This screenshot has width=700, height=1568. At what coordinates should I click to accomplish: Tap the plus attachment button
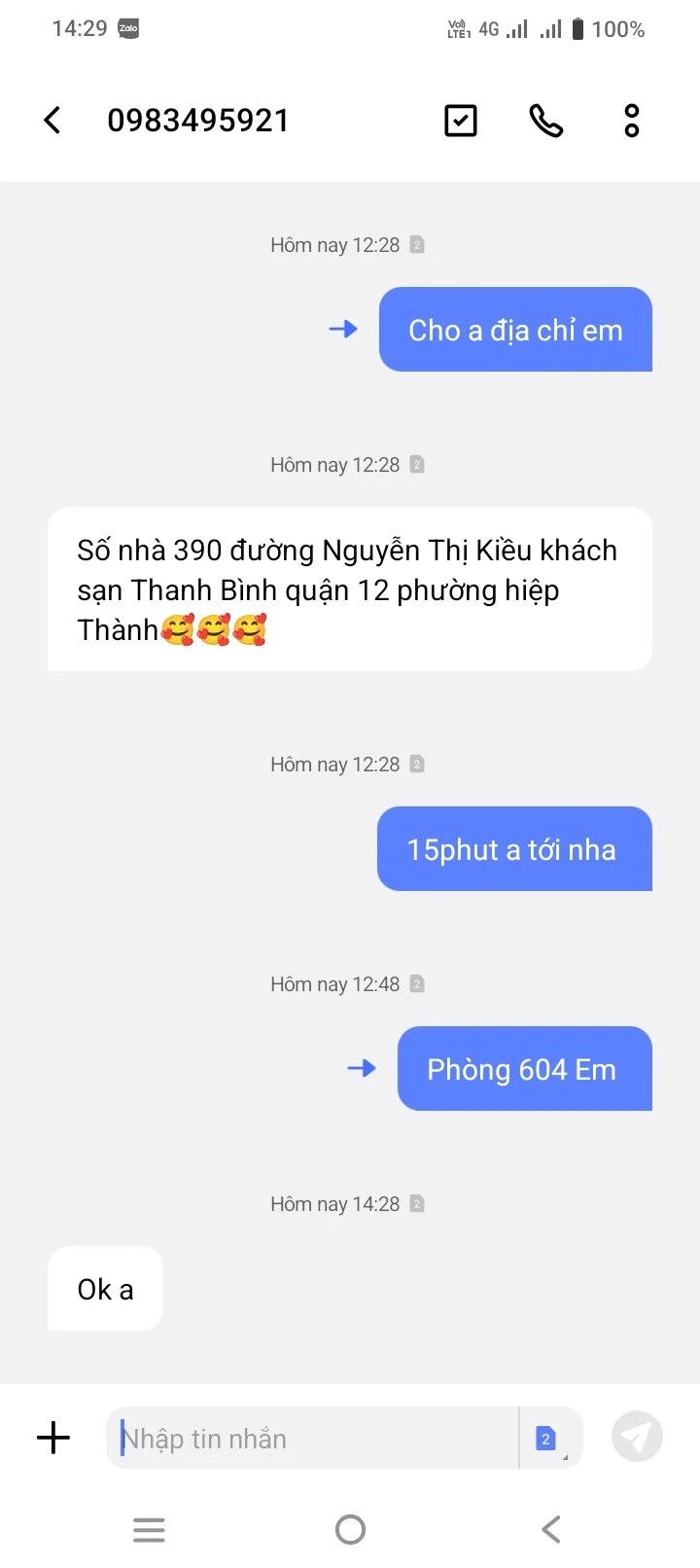pyautogui.click(x=53, y=1438)
